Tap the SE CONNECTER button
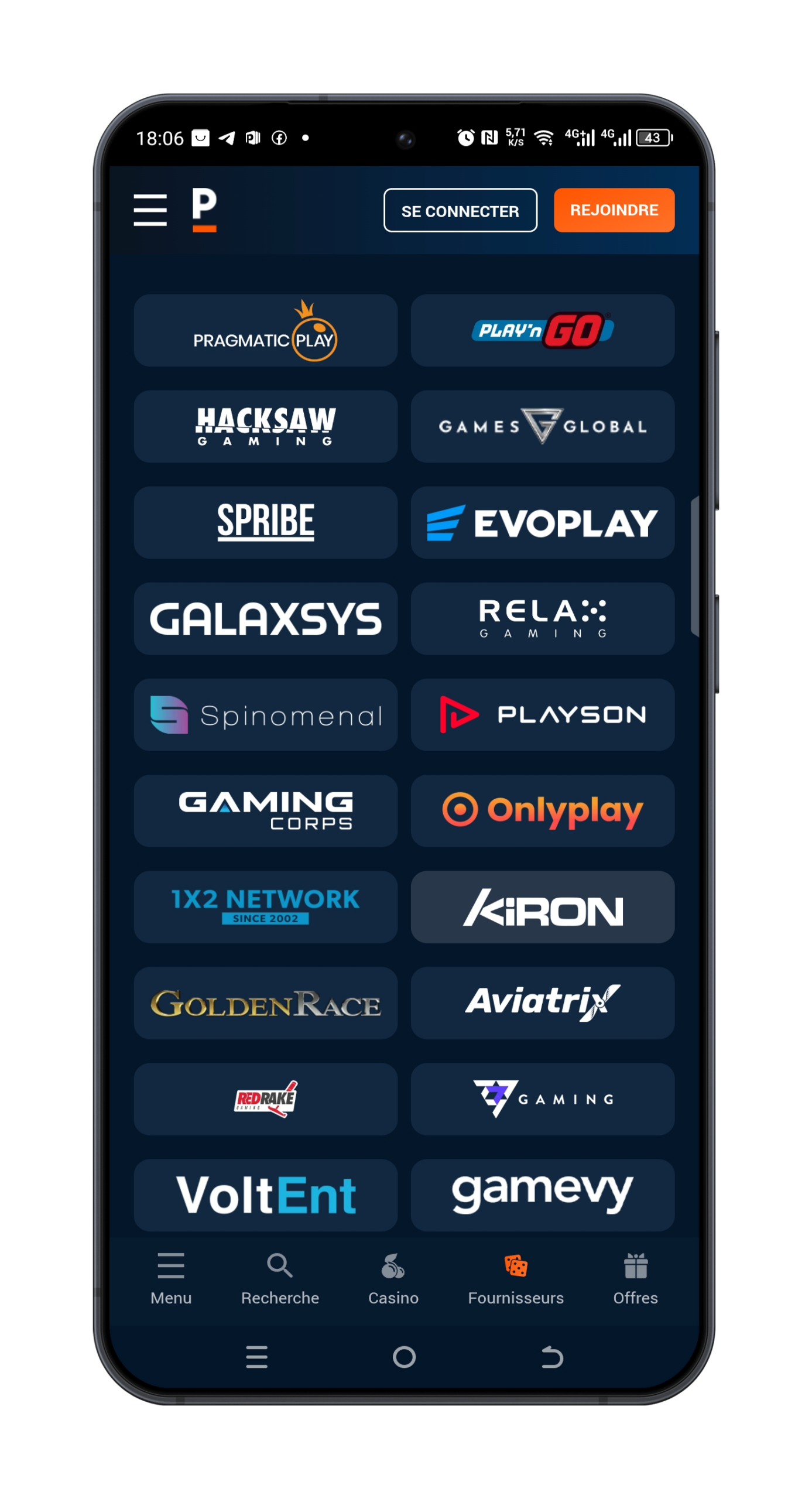 pos(460,210)
